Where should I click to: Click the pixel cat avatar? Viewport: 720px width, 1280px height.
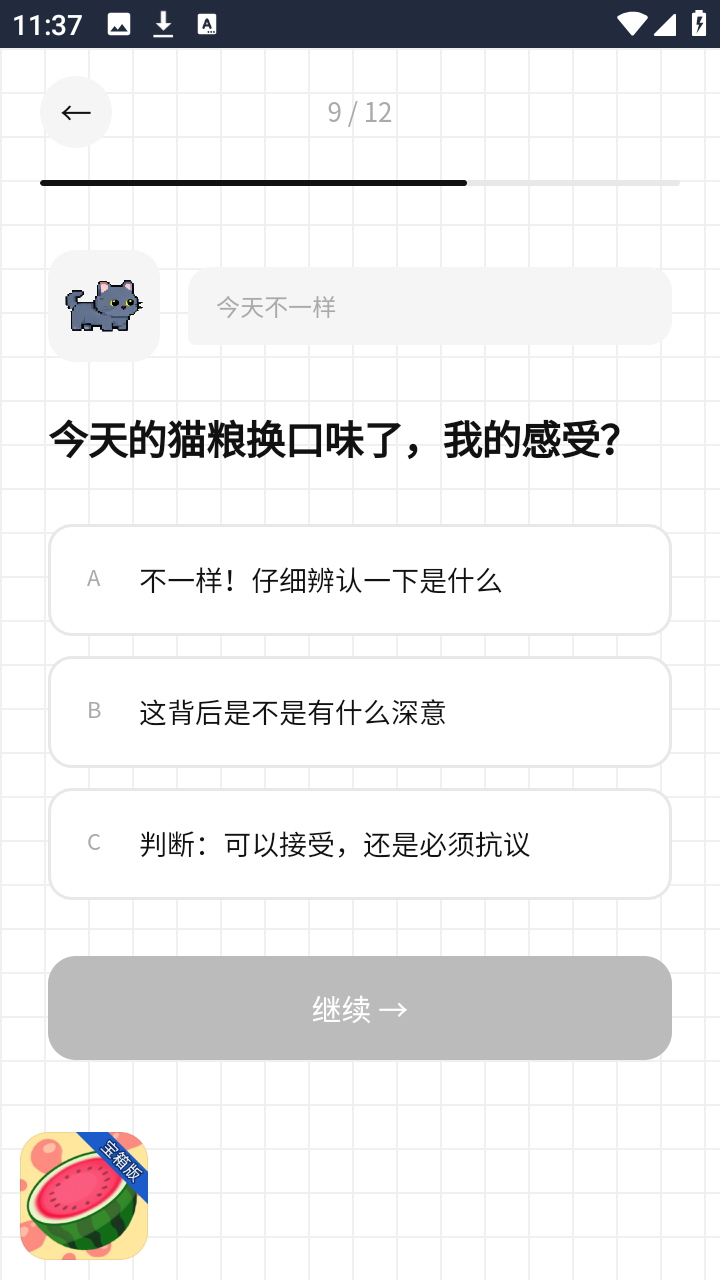click(x=104, y=306)
